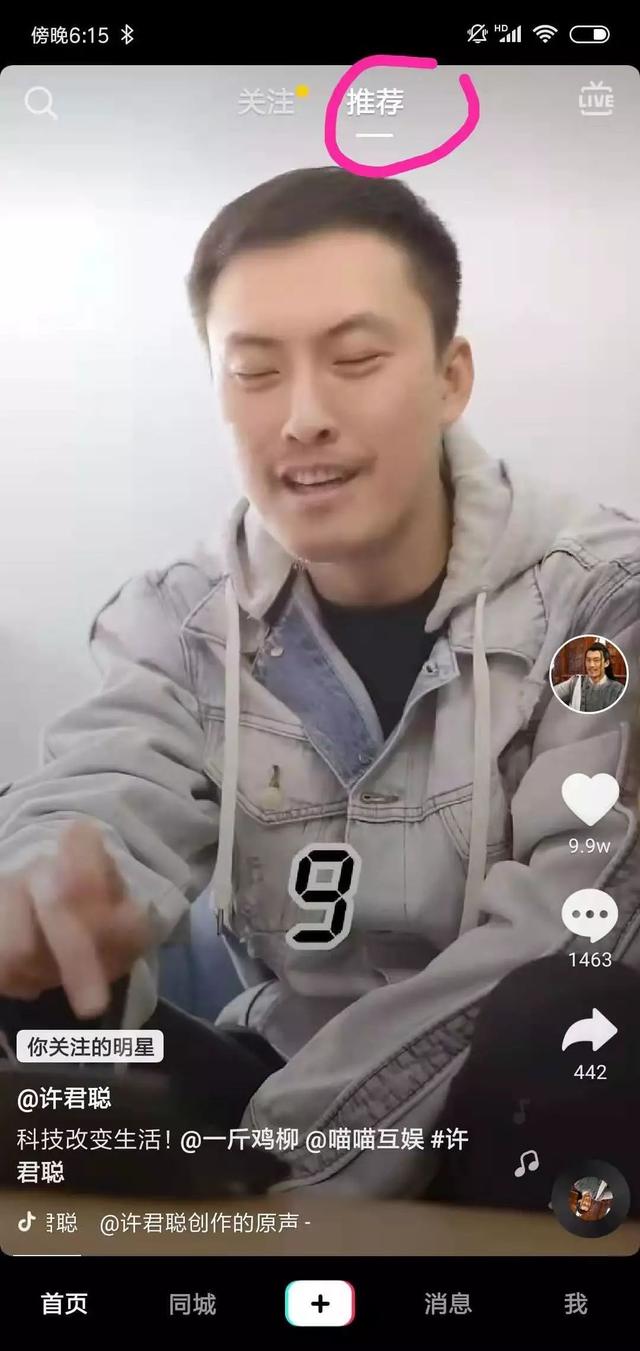The image size is (640, 1351).
Task: Switch to the 关注 tab
Action: point(266,102)
